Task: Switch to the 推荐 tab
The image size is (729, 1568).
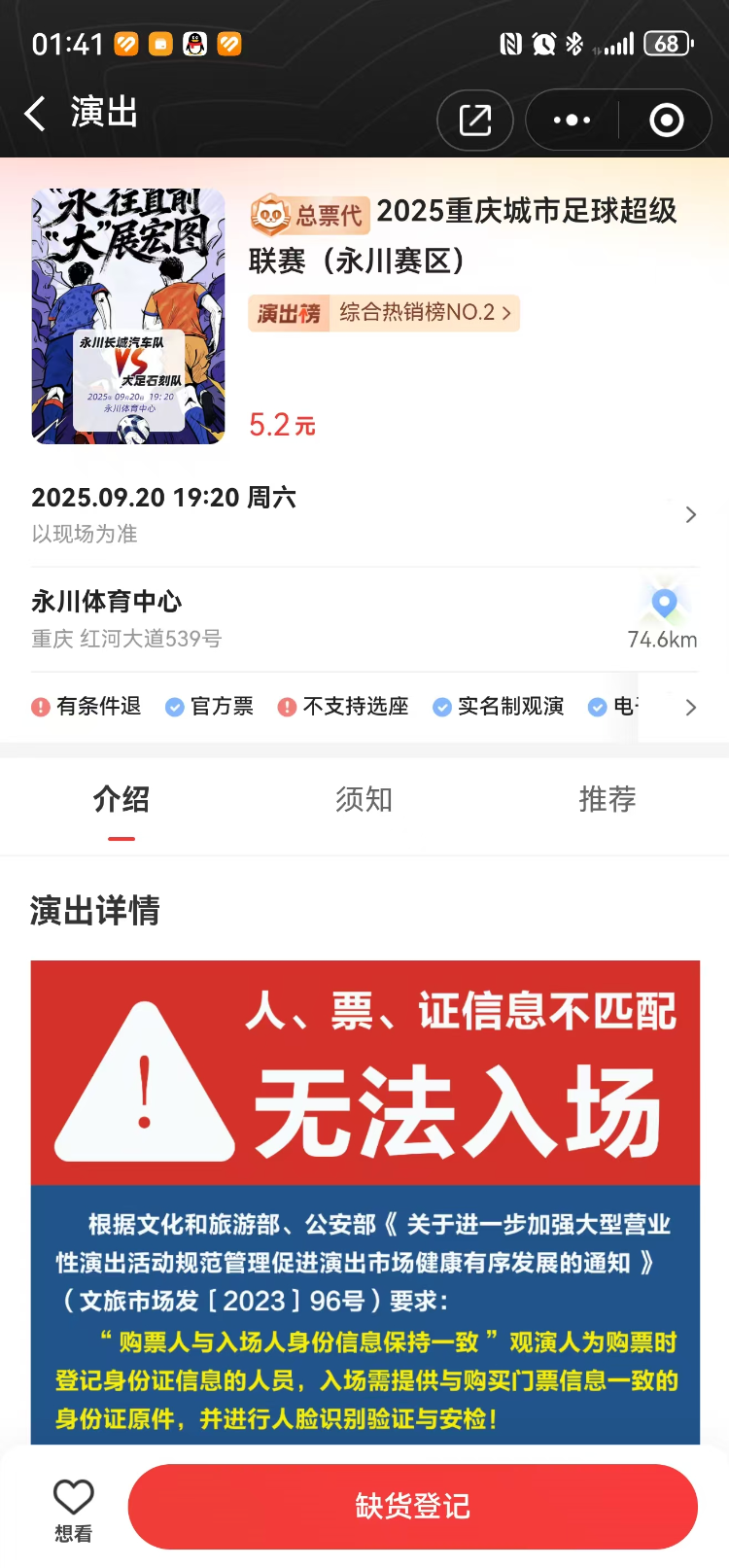Action: [607, 800]
